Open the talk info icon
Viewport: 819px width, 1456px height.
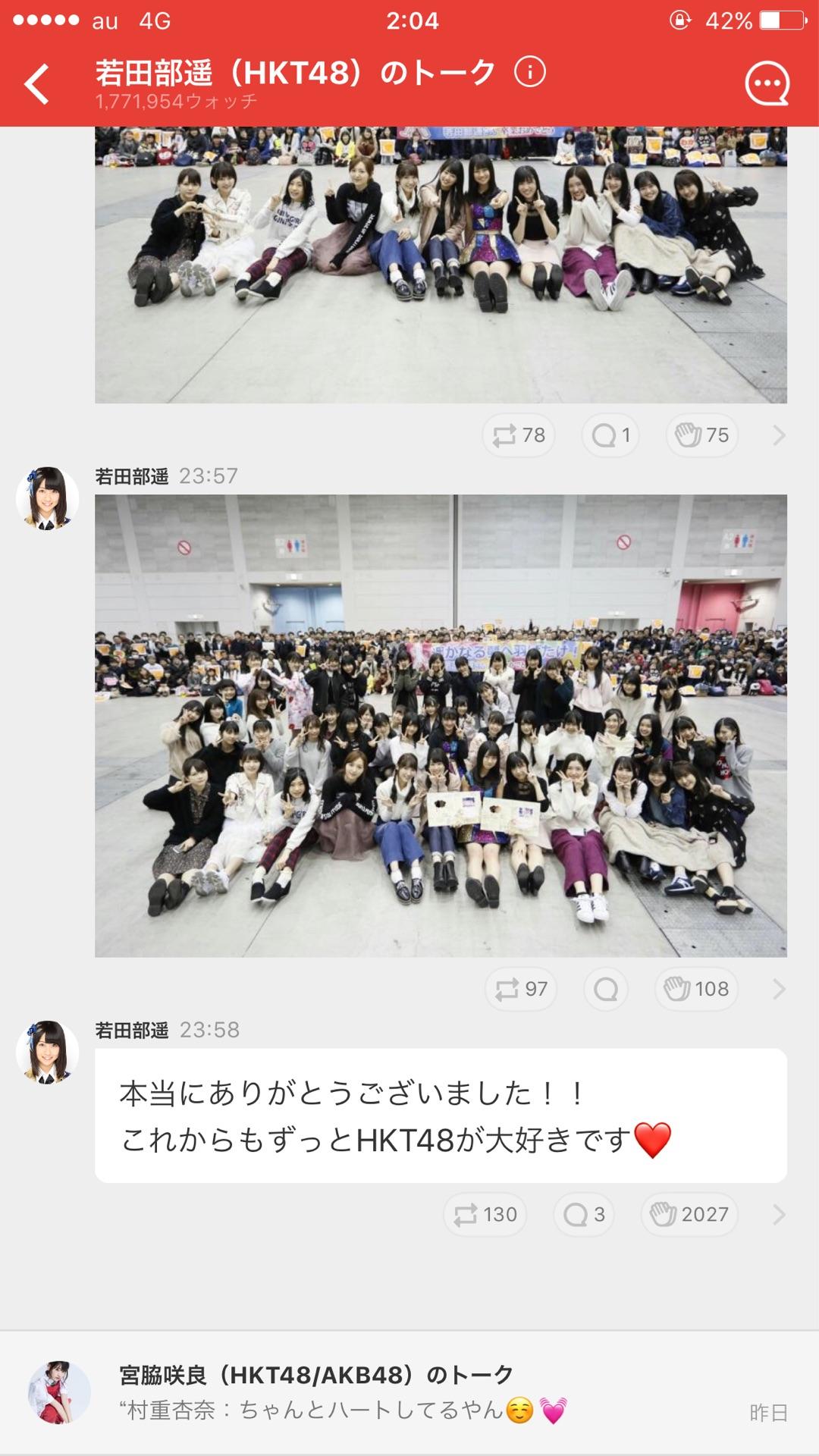click(529, 72)
